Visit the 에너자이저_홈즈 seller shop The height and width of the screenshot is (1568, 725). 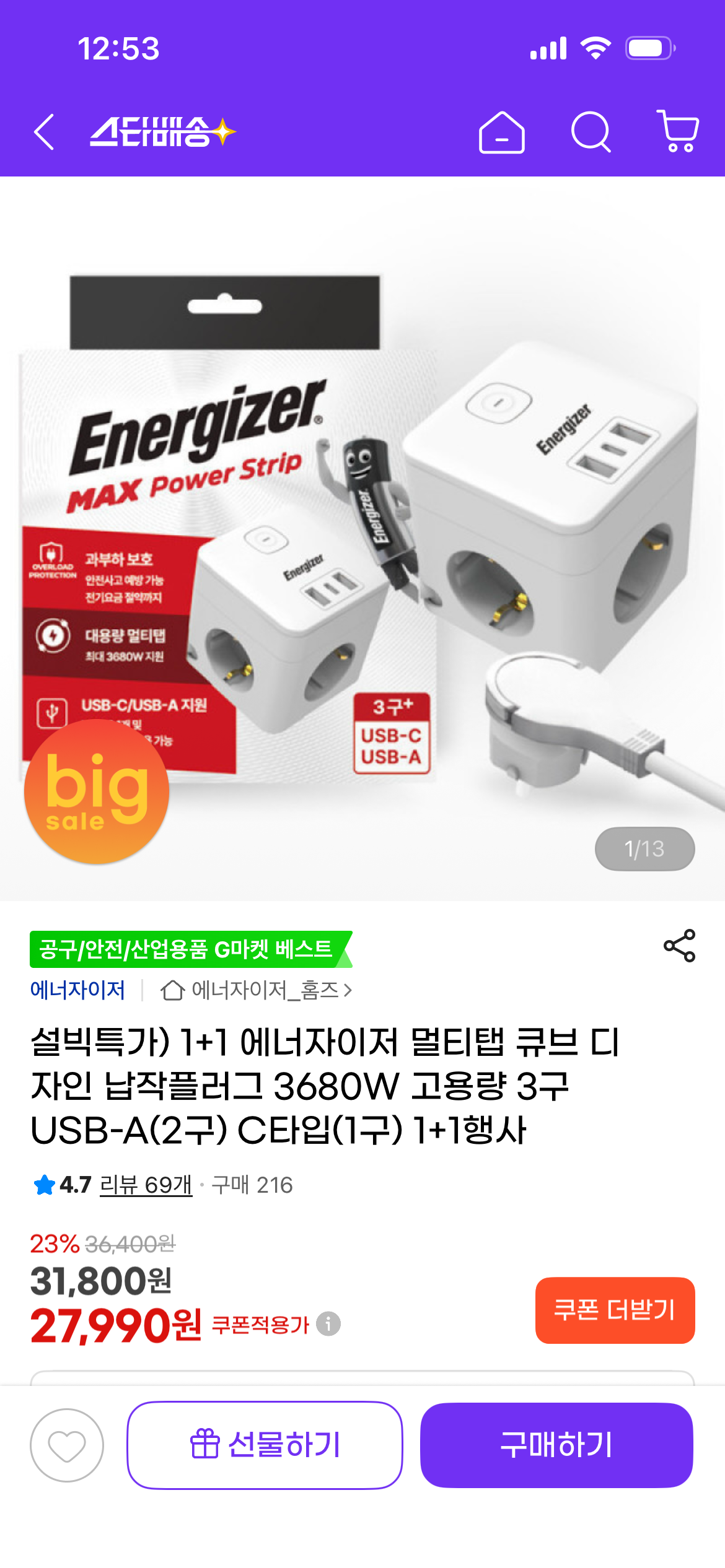coord(257,990)
